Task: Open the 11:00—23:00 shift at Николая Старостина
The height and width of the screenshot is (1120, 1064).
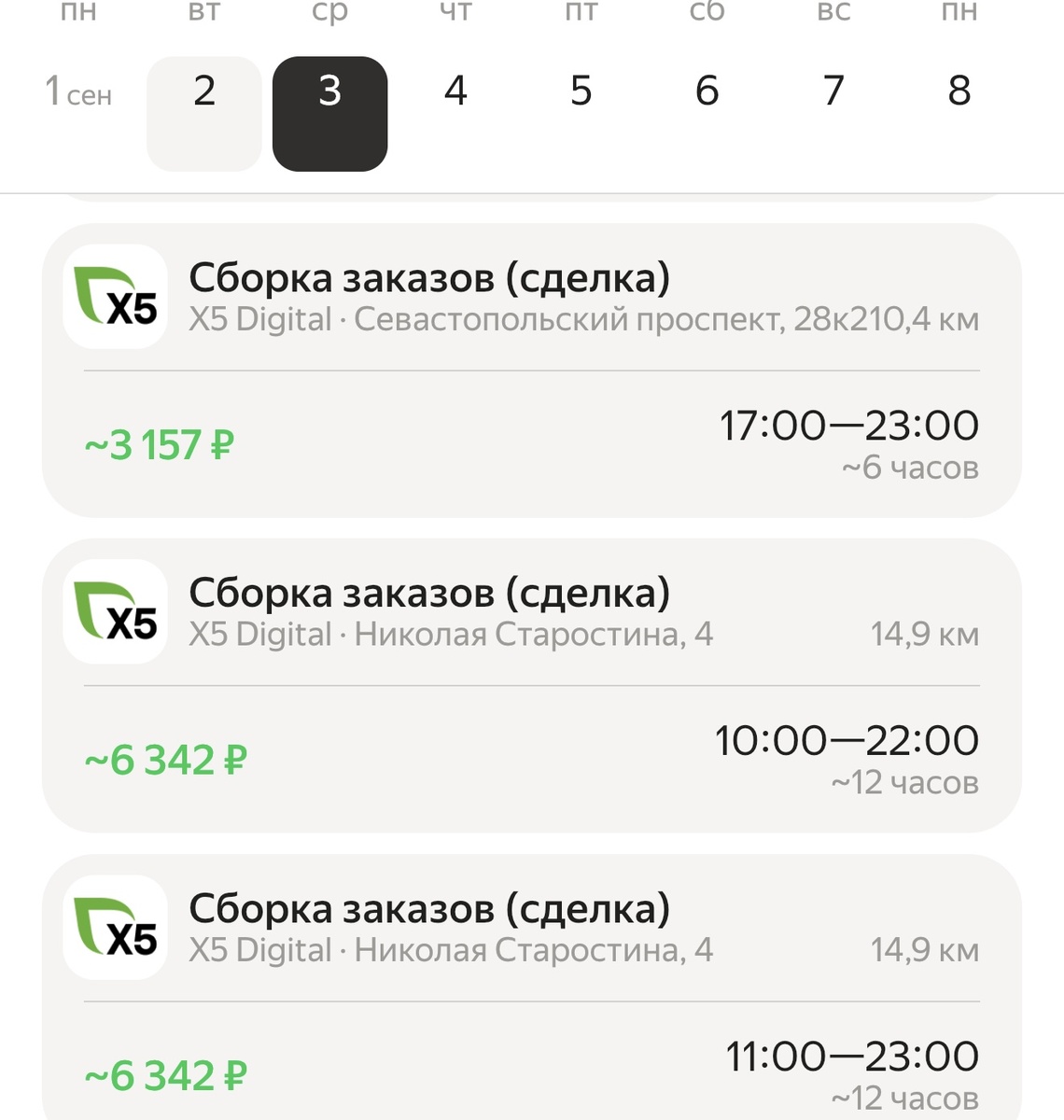Action: coord(532,989)
